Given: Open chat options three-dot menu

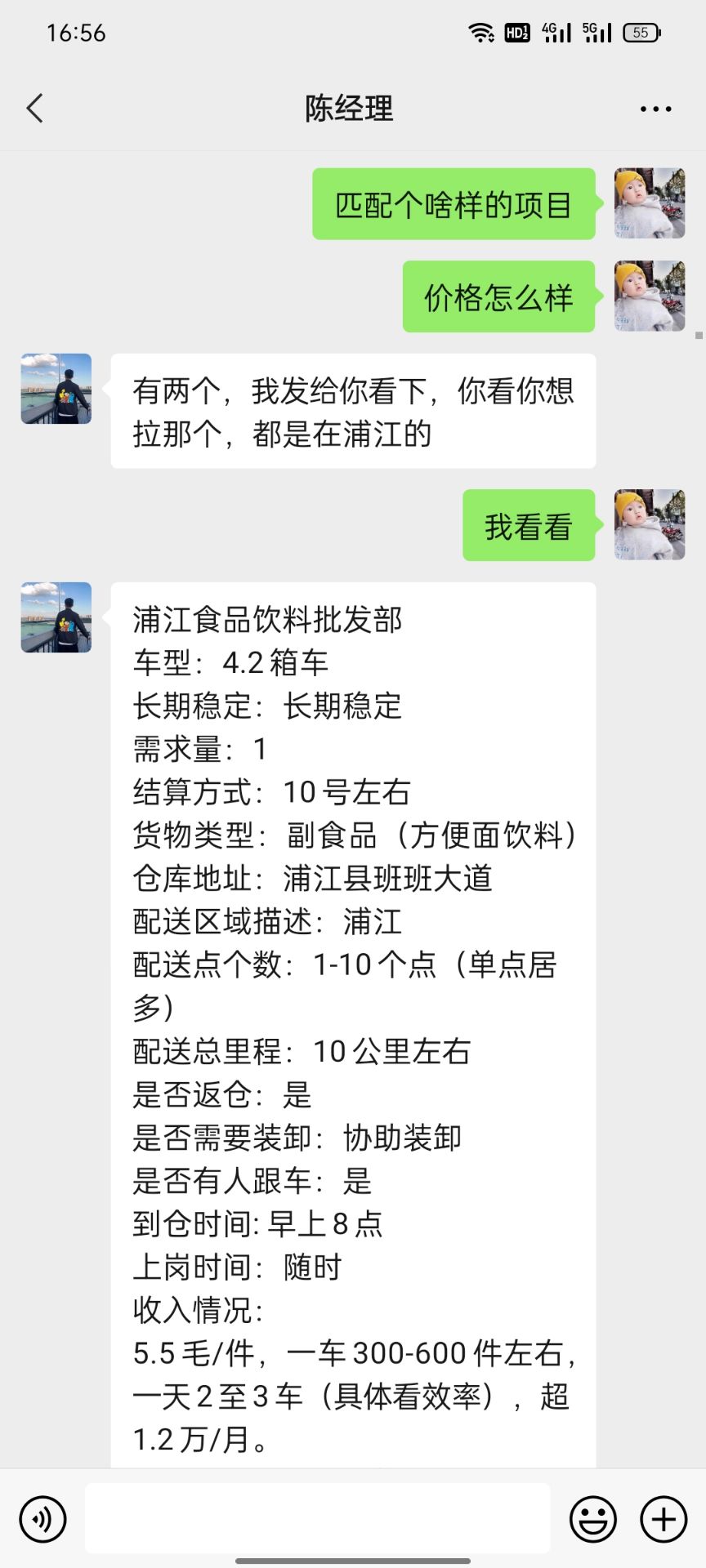Looking at the screenshot, I should coord(655,109).
